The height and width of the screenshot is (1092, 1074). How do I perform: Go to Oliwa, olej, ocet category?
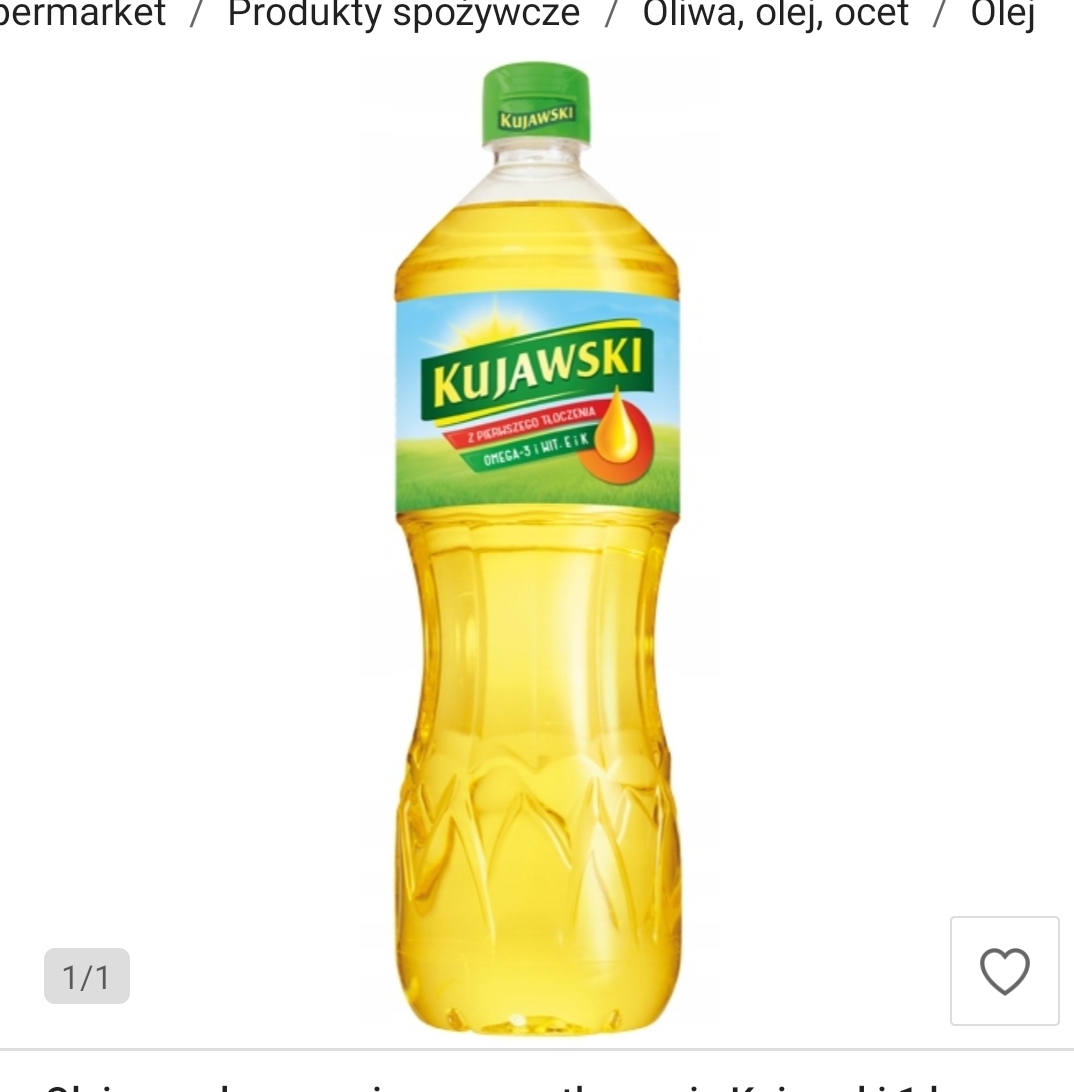[x=775, y=14]
